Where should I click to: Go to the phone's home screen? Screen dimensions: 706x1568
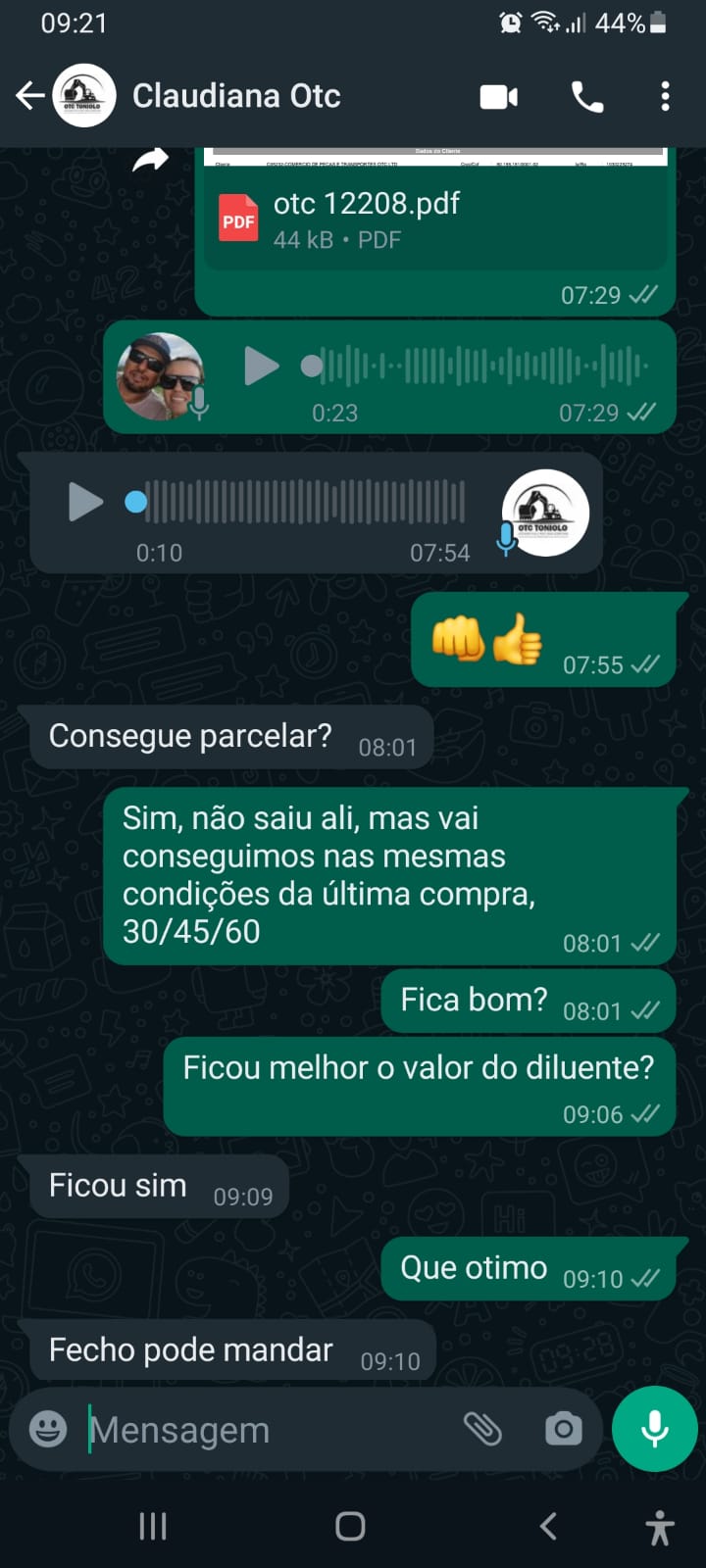[350, 1526]
